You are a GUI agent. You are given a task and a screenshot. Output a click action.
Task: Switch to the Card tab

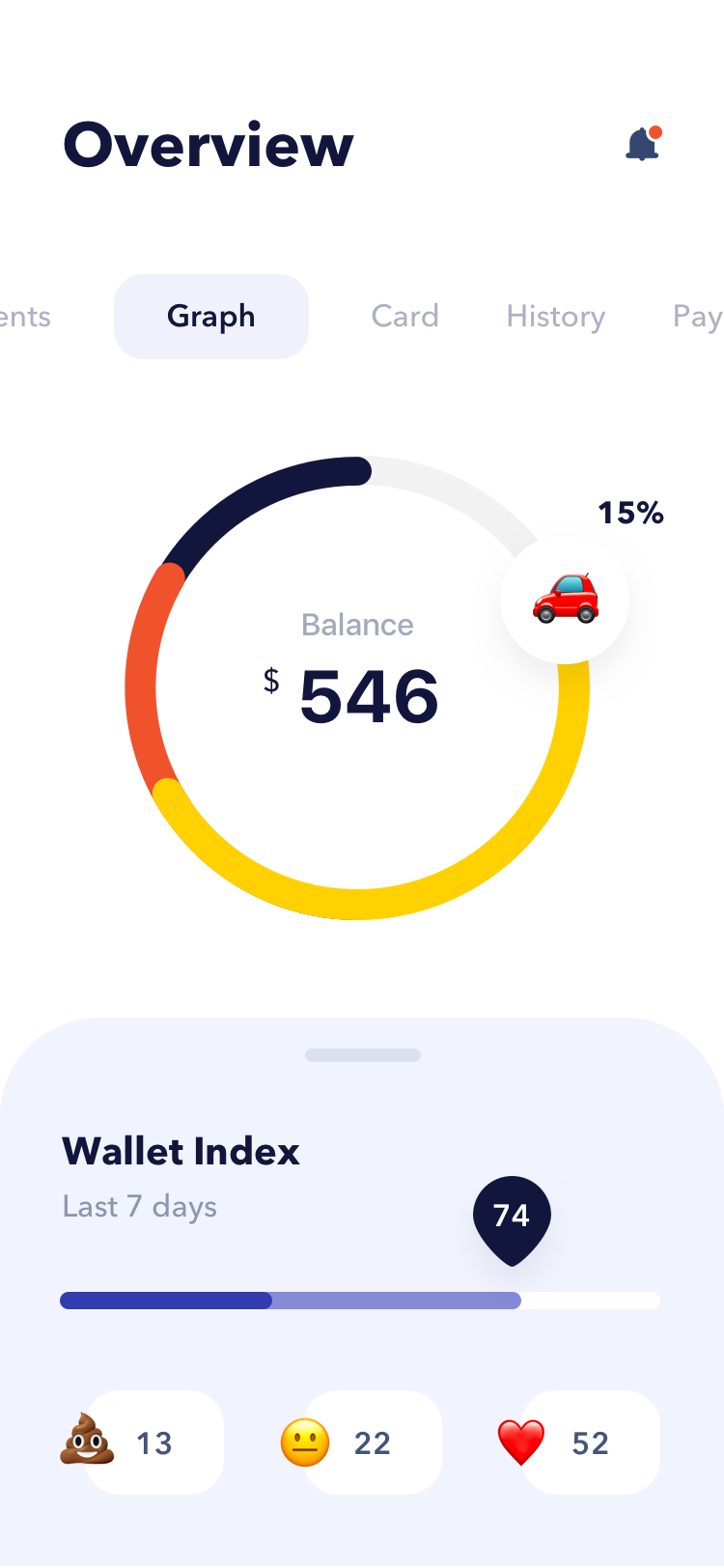(405, 317)
